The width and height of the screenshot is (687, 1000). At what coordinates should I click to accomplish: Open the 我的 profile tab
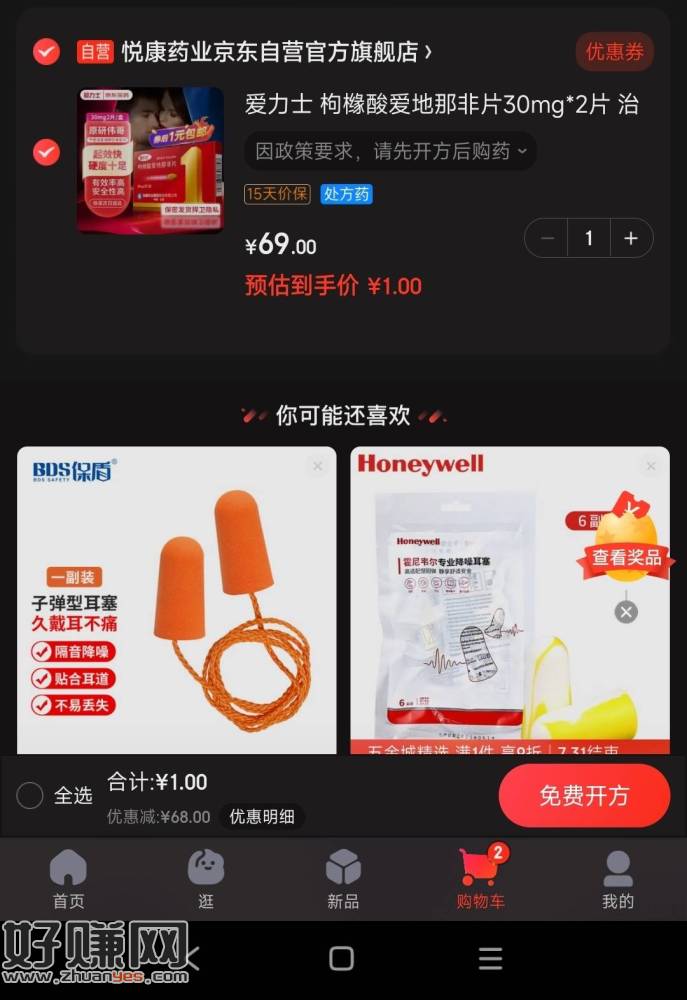617,879
